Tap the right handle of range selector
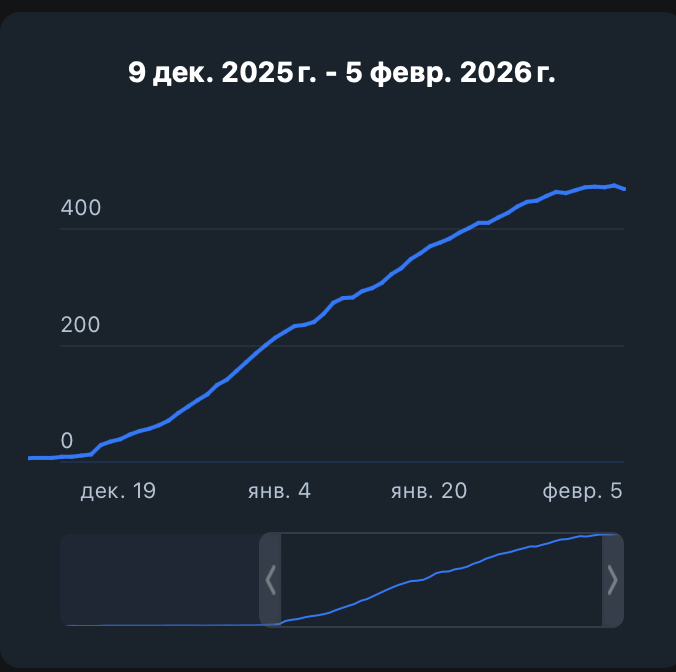676x672 pixels. tap(612, 580)
